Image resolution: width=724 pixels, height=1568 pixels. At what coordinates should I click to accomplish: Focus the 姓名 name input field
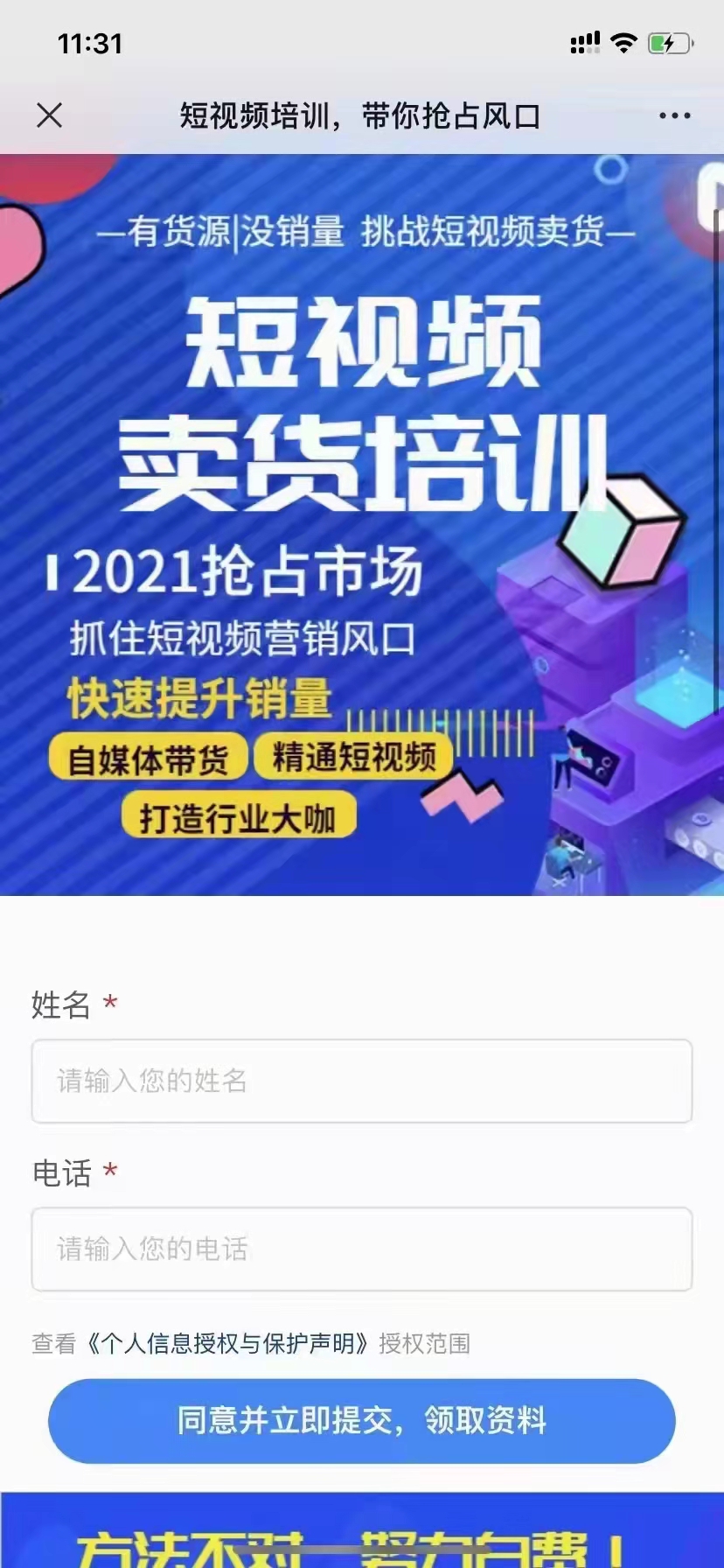coord(361,1081)
